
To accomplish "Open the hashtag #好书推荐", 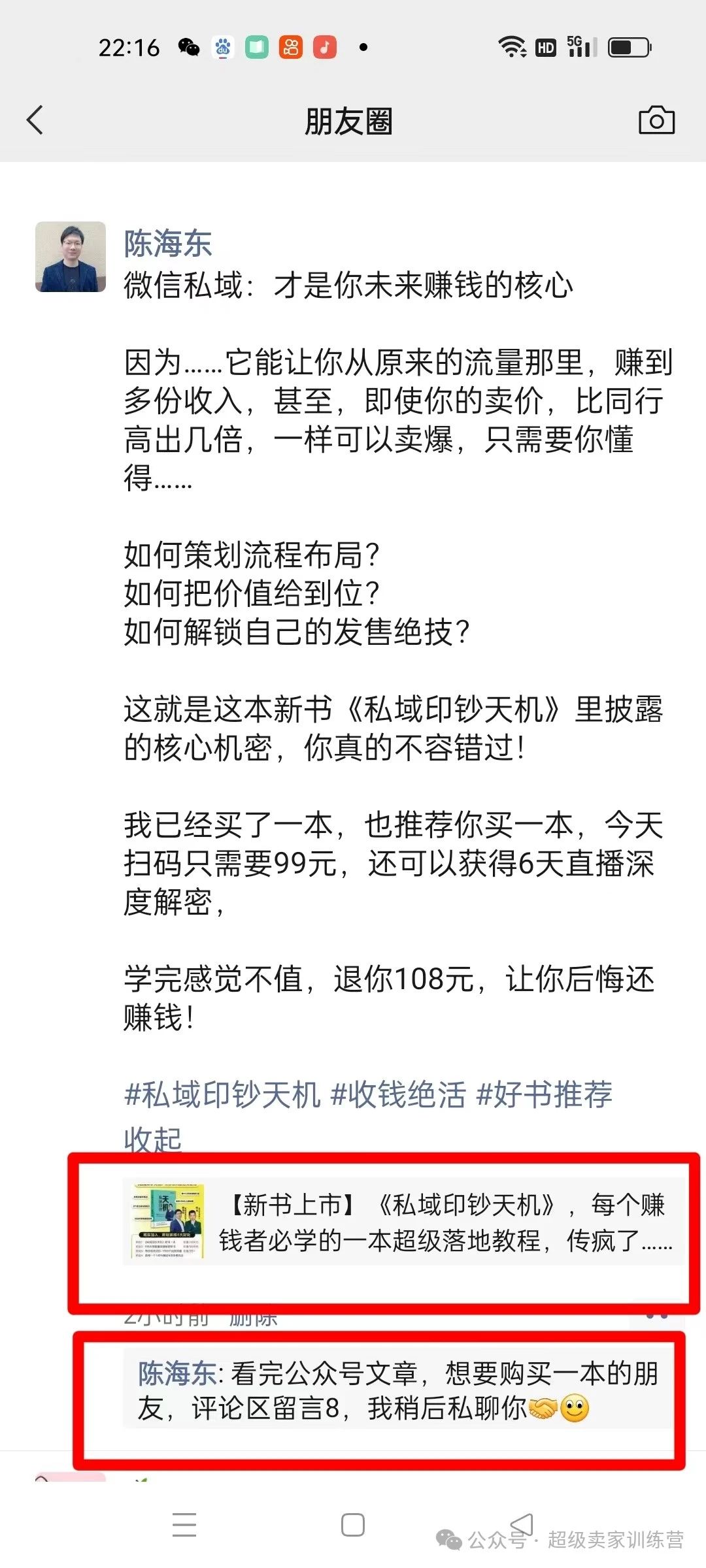I will pyautogui.click(x=545, y=1094).
